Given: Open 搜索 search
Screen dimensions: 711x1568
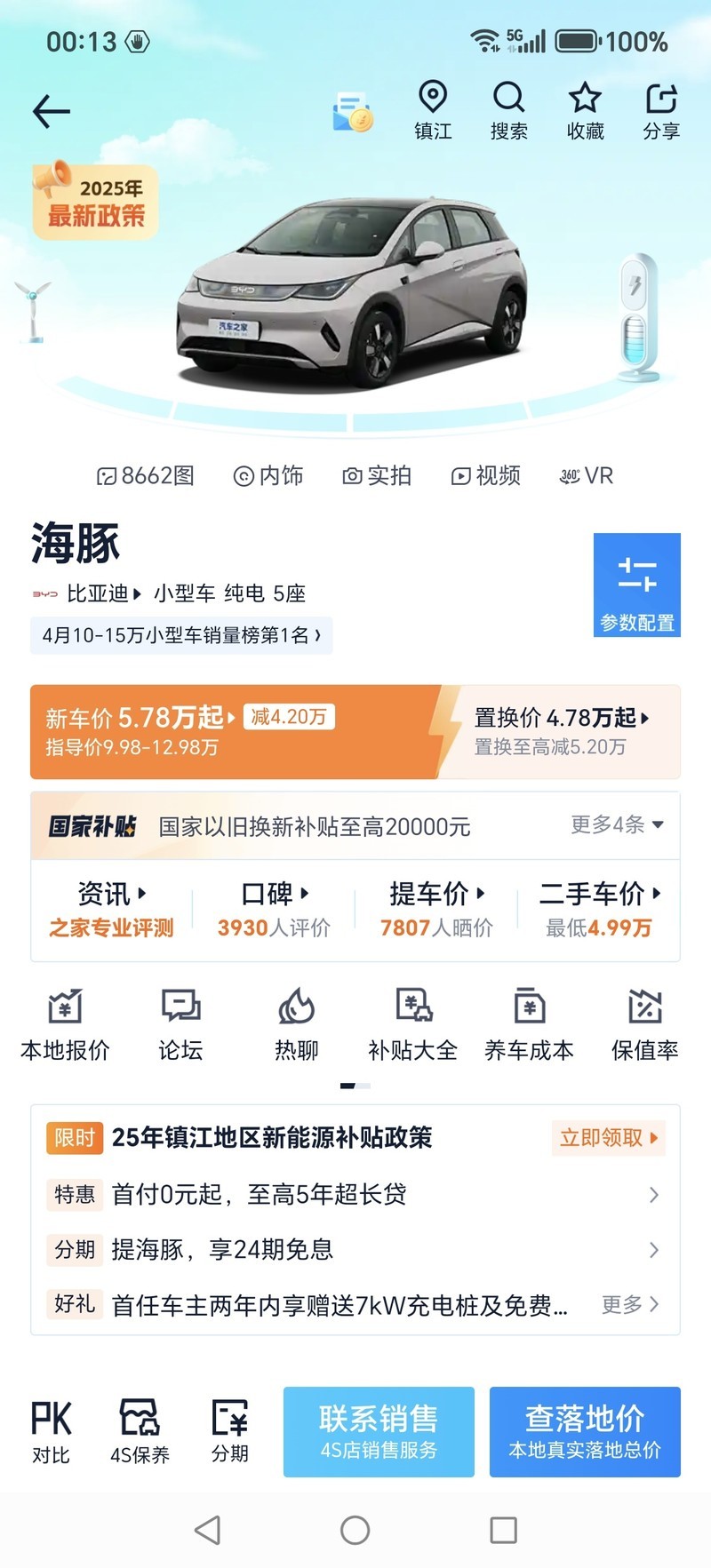Looking at the screenshot, I should tap(509, 110).
